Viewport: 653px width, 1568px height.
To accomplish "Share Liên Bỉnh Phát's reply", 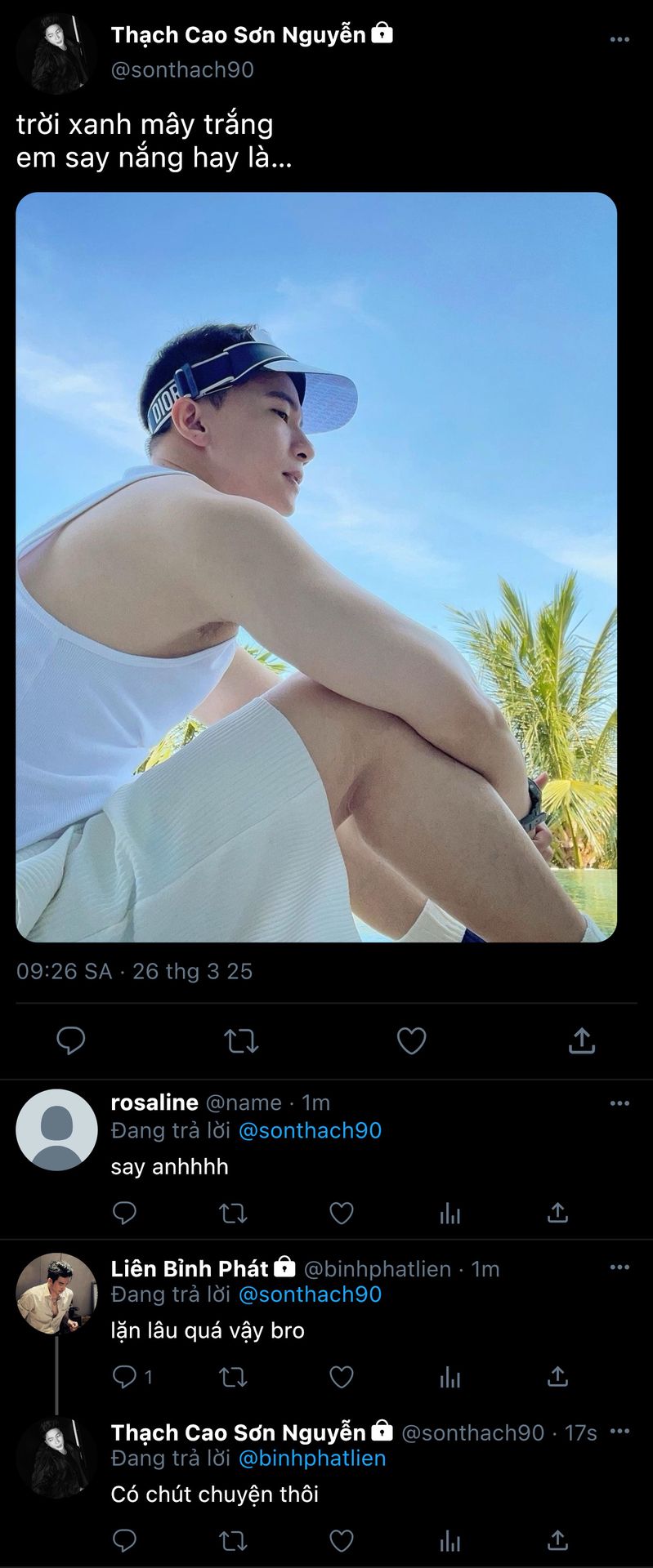I will [557, 1377].
